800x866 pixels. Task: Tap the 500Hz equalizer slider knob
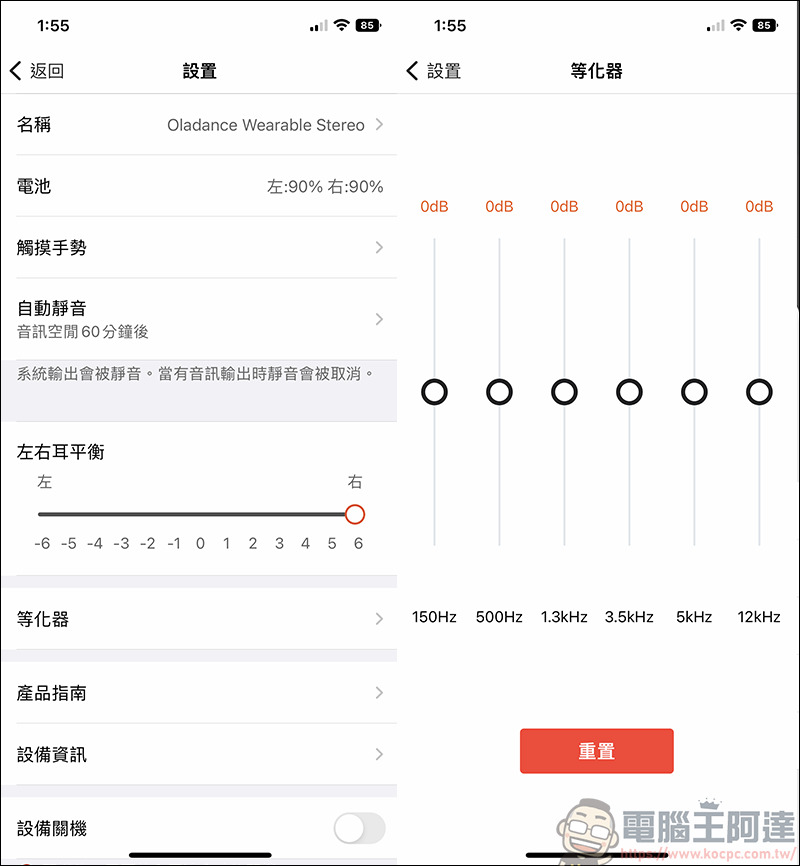[x=499, y=392]
